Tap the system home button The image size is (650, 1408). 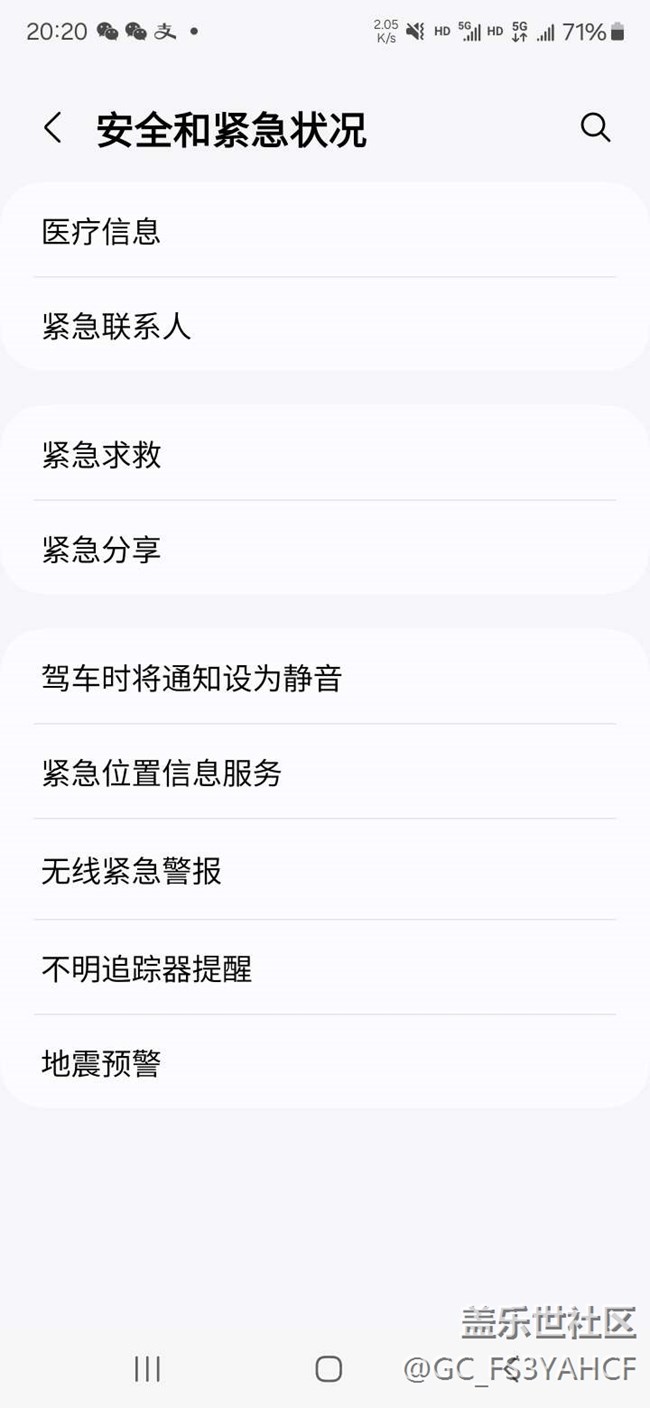[328, 1369]
